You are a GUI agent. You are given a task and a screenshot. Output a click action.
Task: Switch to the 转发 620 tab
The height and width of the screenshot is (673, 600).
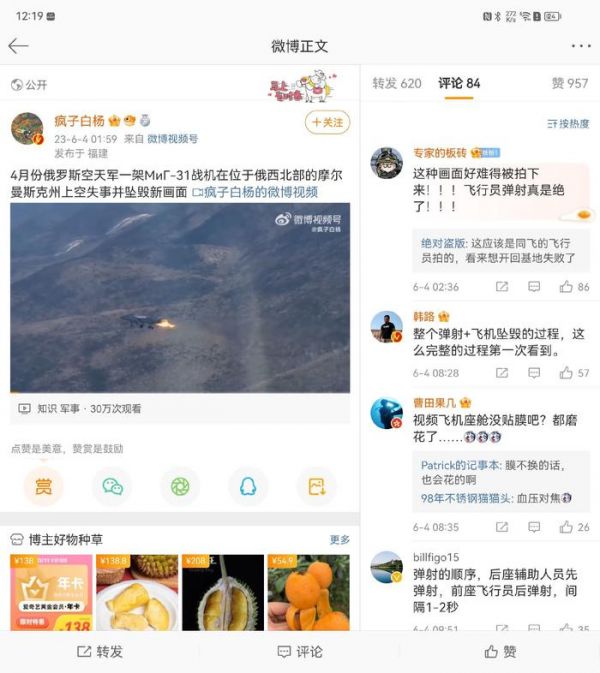(397, 84)
